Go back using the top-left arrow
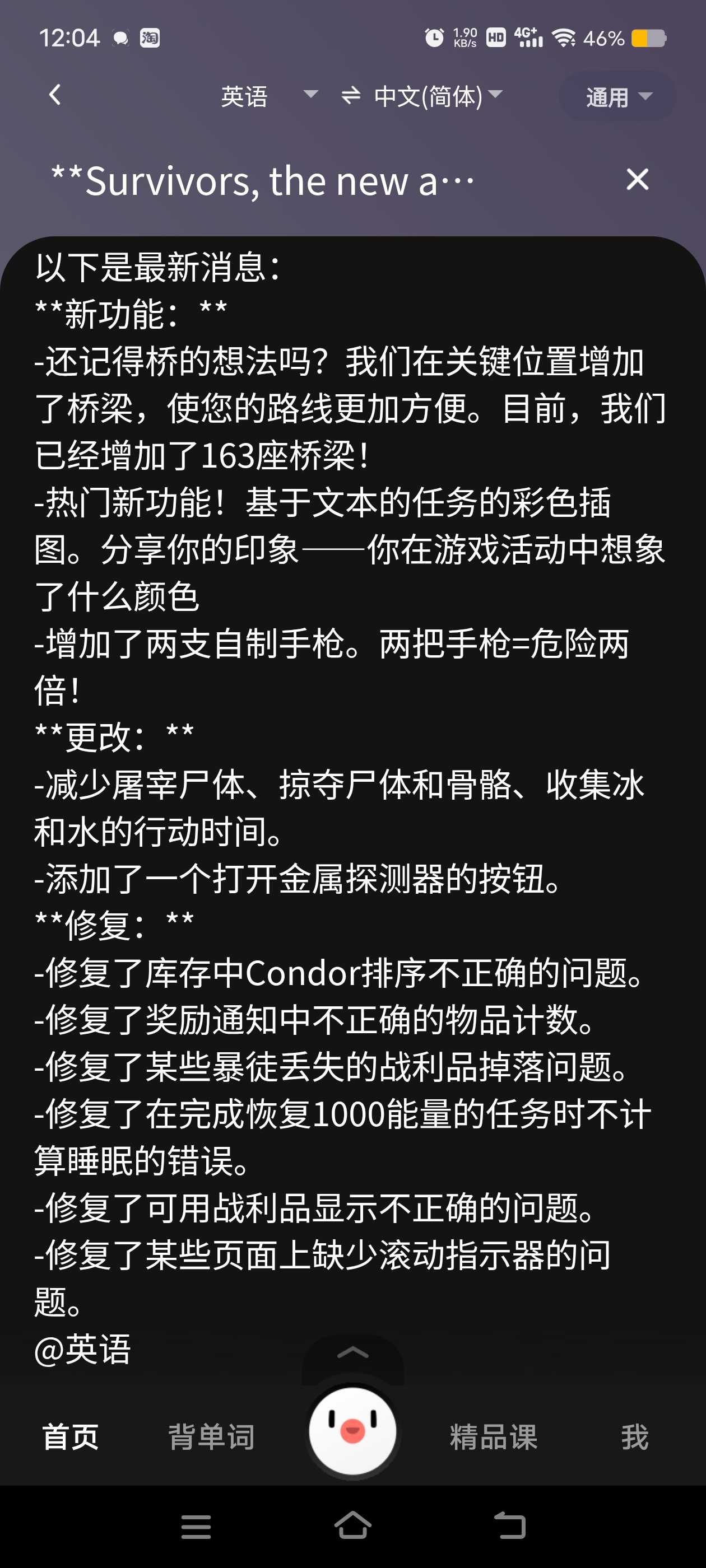Viewport: 706px width, 1568px height. [55, 95]
